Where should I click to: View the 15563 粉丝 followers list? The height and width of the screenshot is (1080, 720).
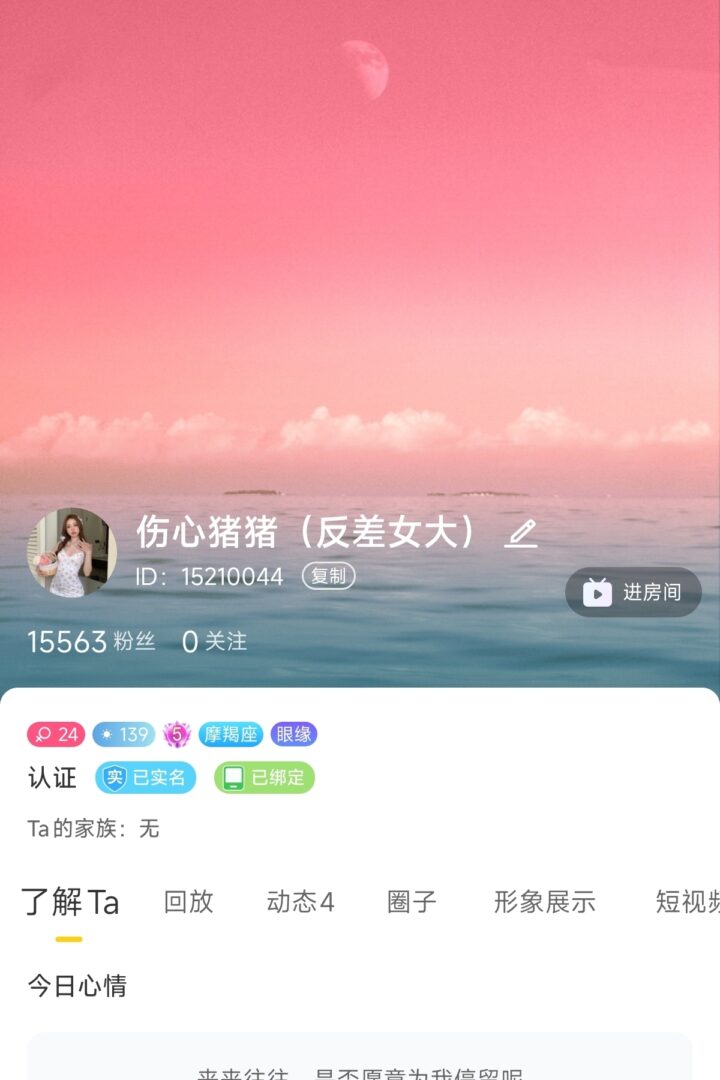(x=91, y=641)
